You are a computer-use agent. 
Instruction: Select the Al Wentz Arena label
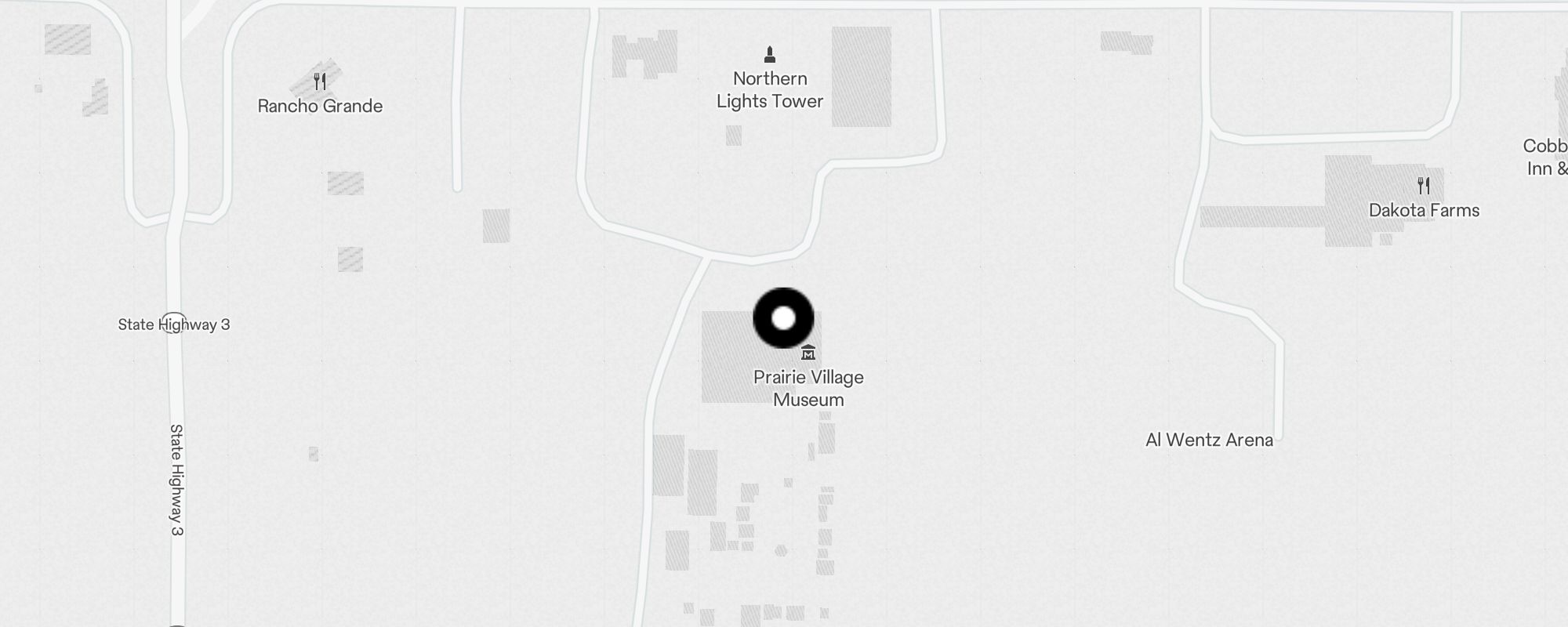coord(1209,440)
